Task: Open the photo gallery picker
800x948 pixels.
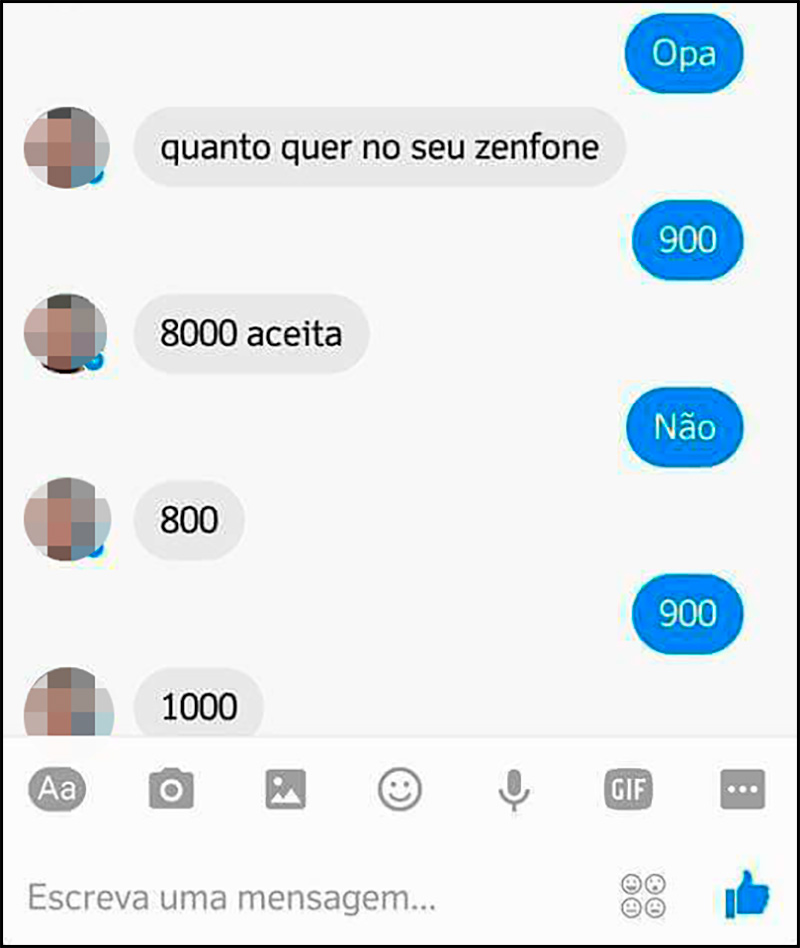Action: (x=285, y=790)
